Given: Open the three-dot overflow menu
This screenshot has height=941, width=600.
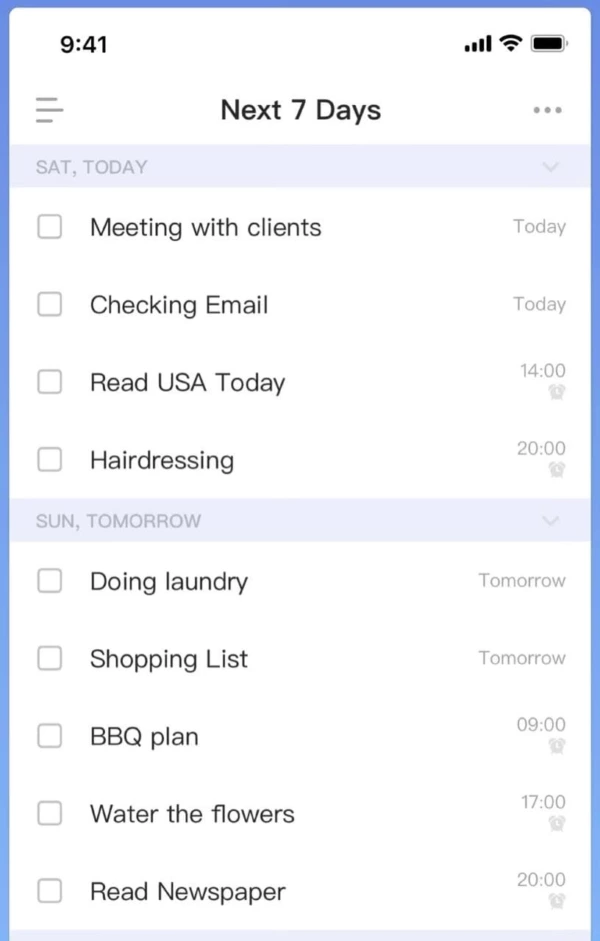Looking at the screenshot, I should 547,110.
